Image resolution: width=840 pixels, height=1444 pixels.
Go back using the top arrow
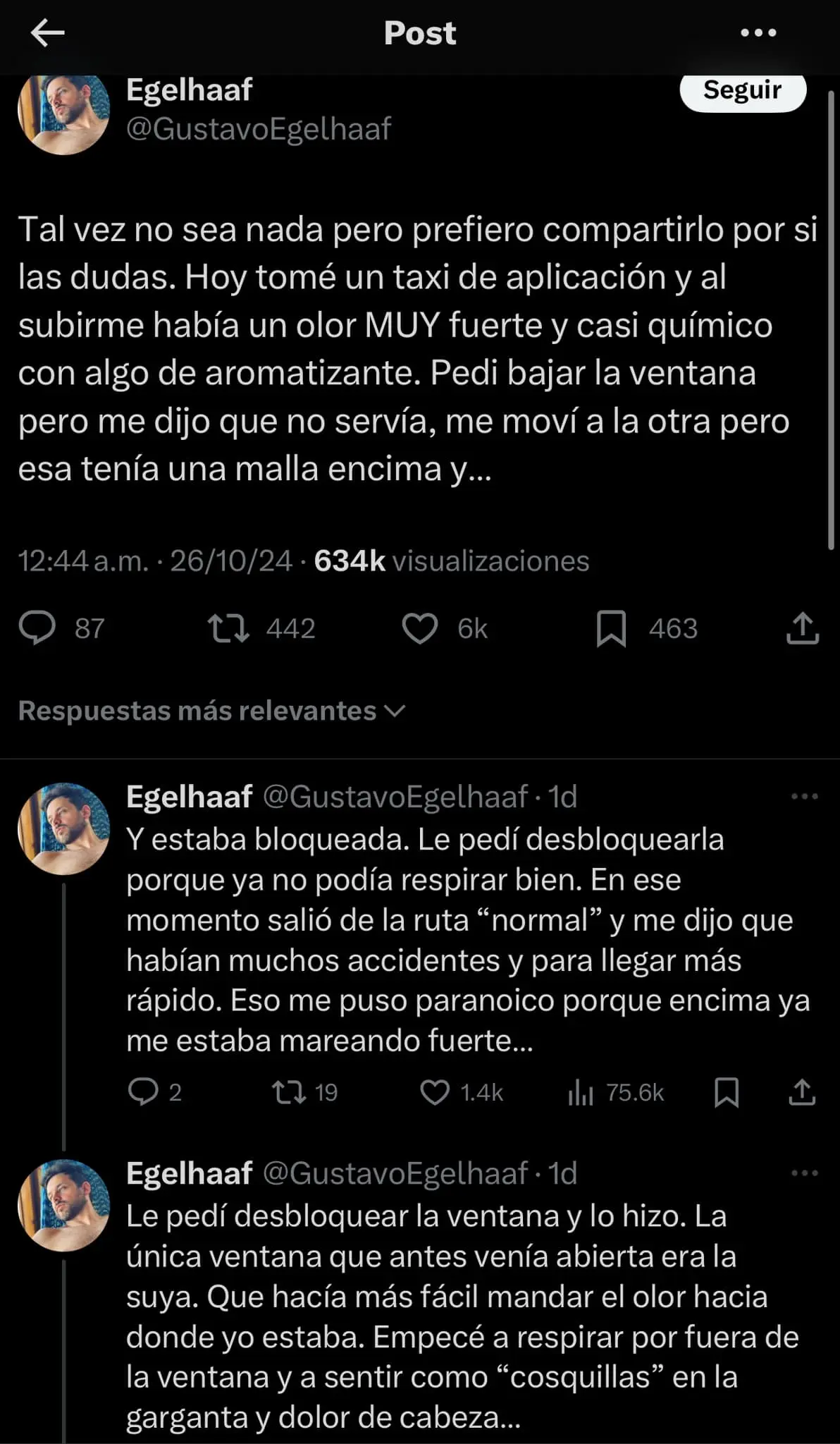[x=48, y=33]
